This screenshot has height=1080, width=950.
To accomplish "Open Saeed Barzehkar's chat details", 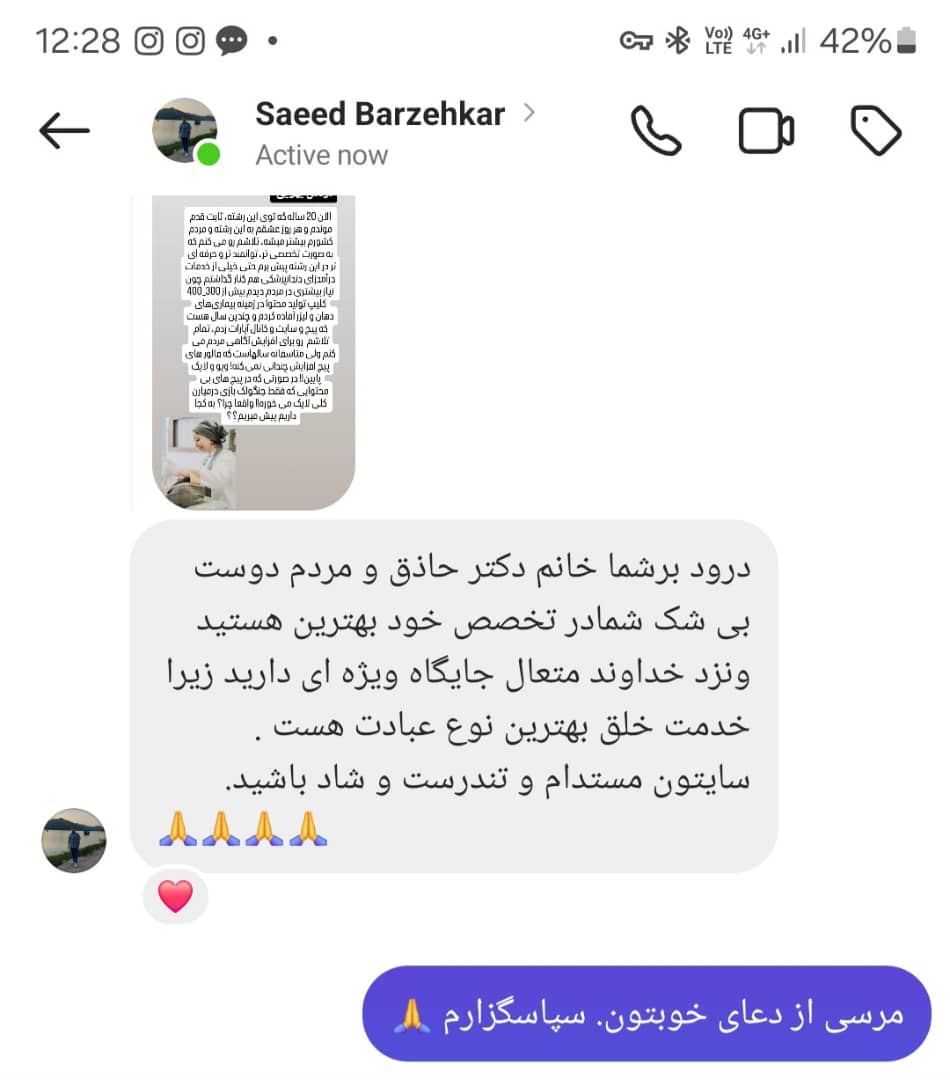I will (x=380, y=114).
